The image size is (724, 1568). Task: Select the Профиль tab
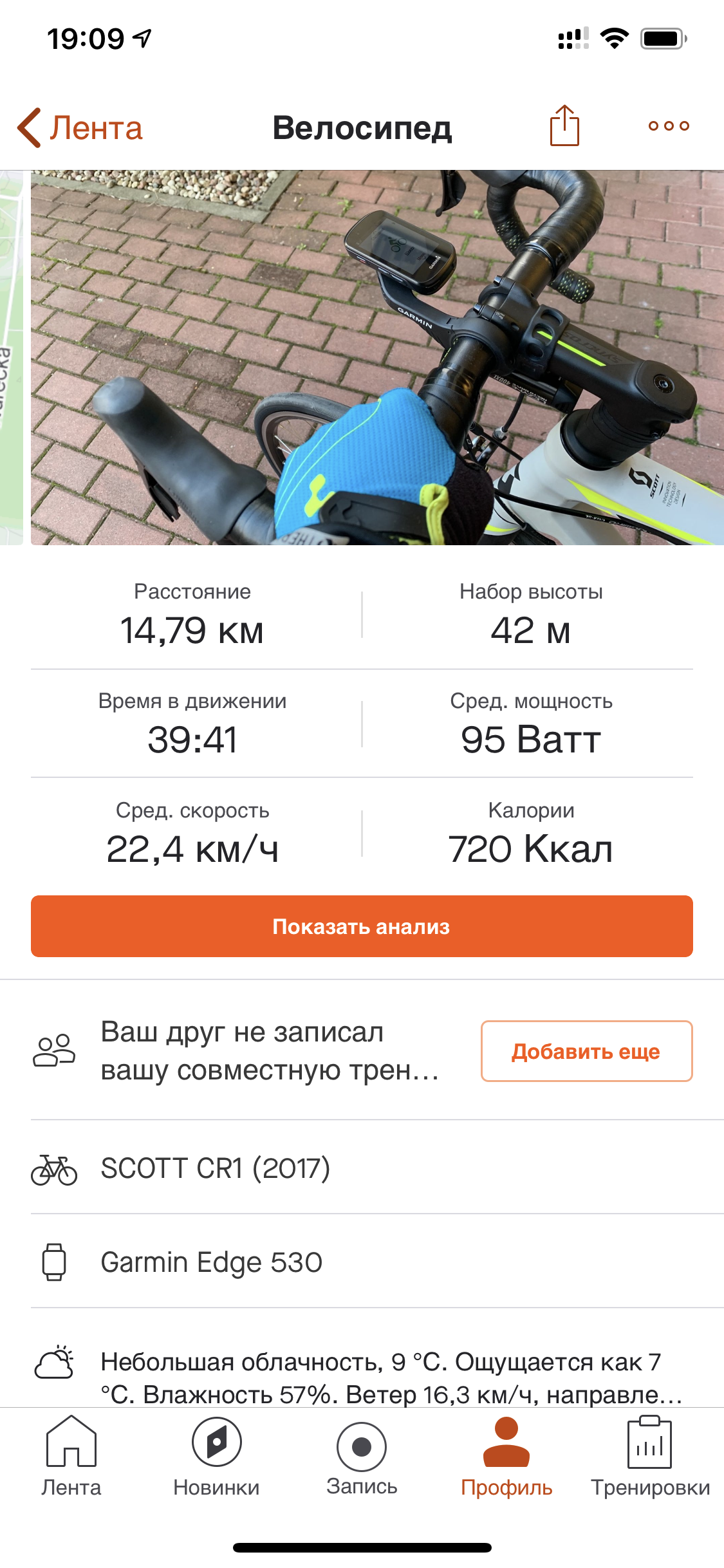click(506, 1458)
